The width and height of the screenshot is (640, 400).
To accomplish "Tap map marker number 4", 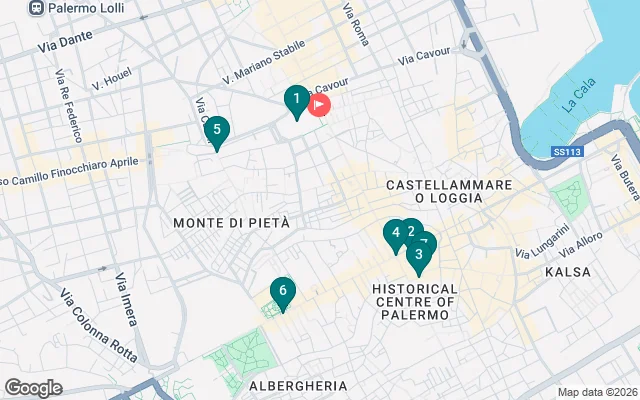I will [x=395, y=234].
